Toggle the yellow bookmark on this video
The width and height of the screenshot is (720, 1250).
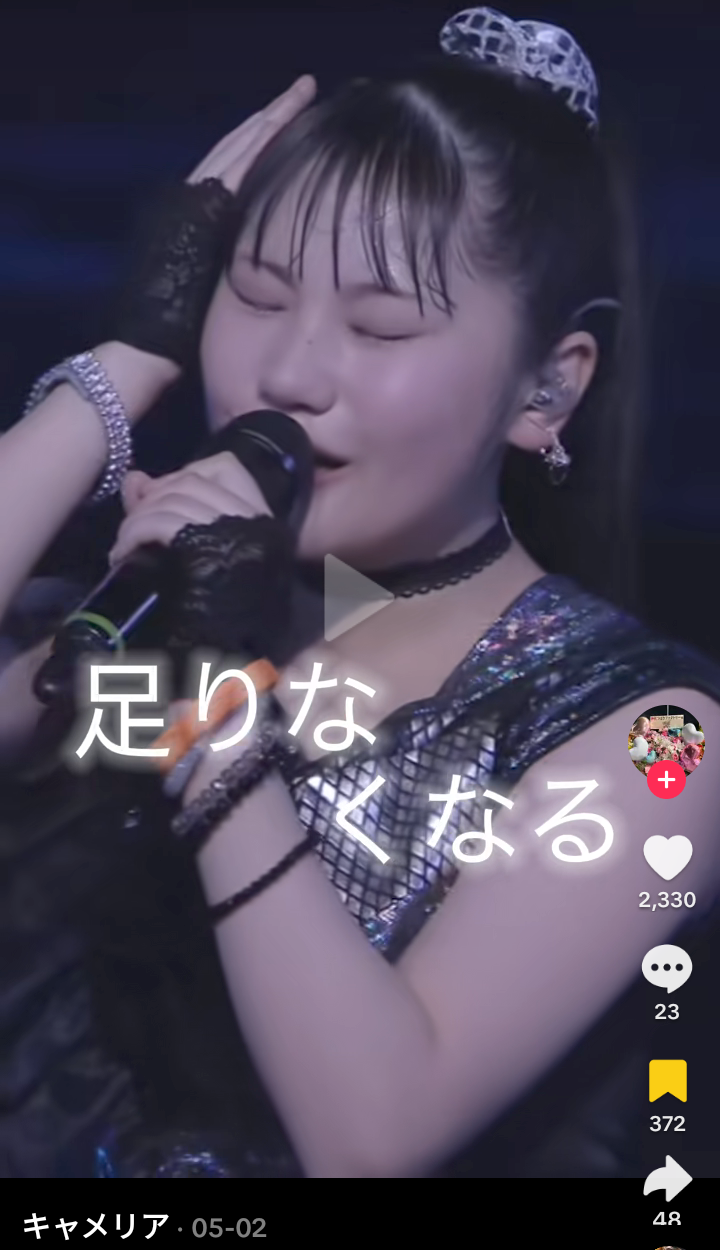point(667,1081)
